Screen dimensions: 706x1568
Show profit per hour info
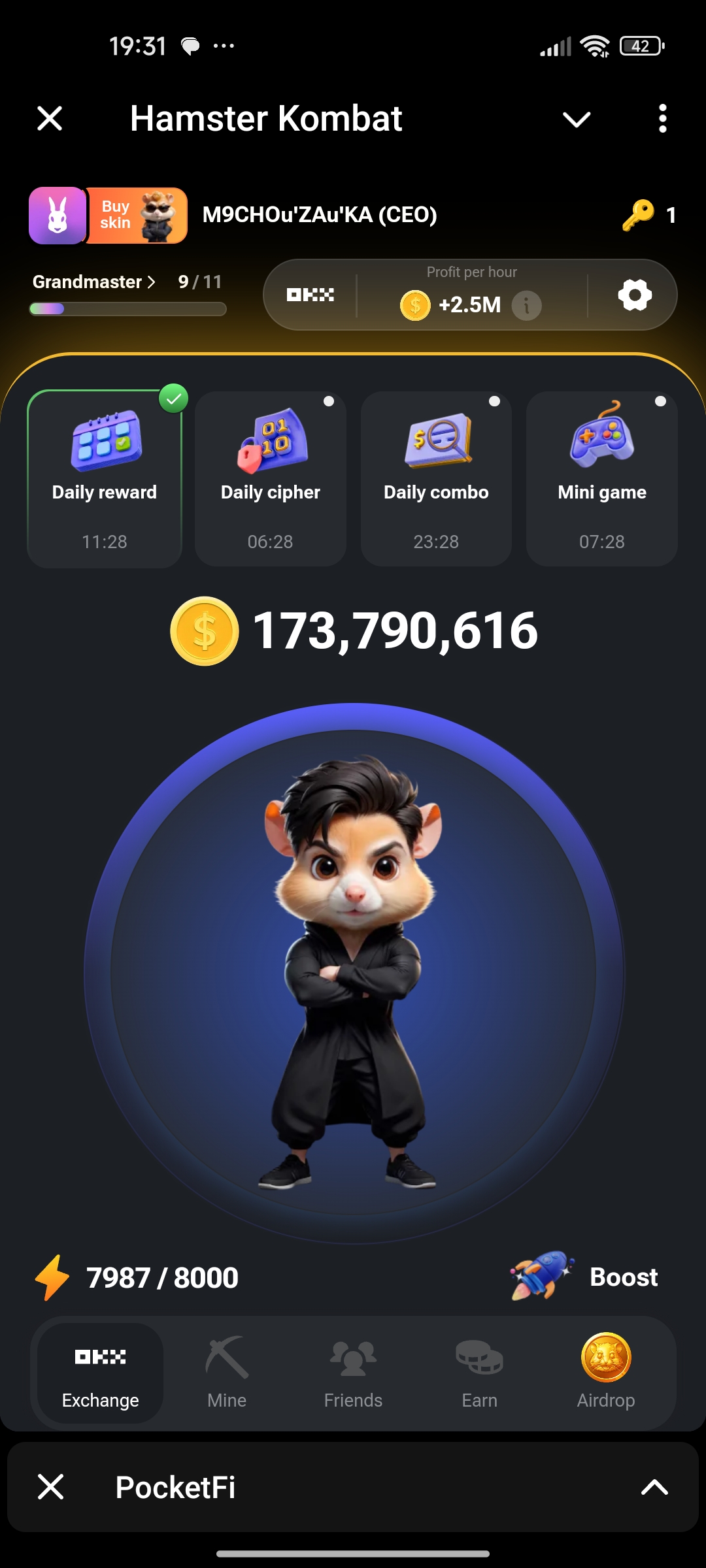coord(526,305)
